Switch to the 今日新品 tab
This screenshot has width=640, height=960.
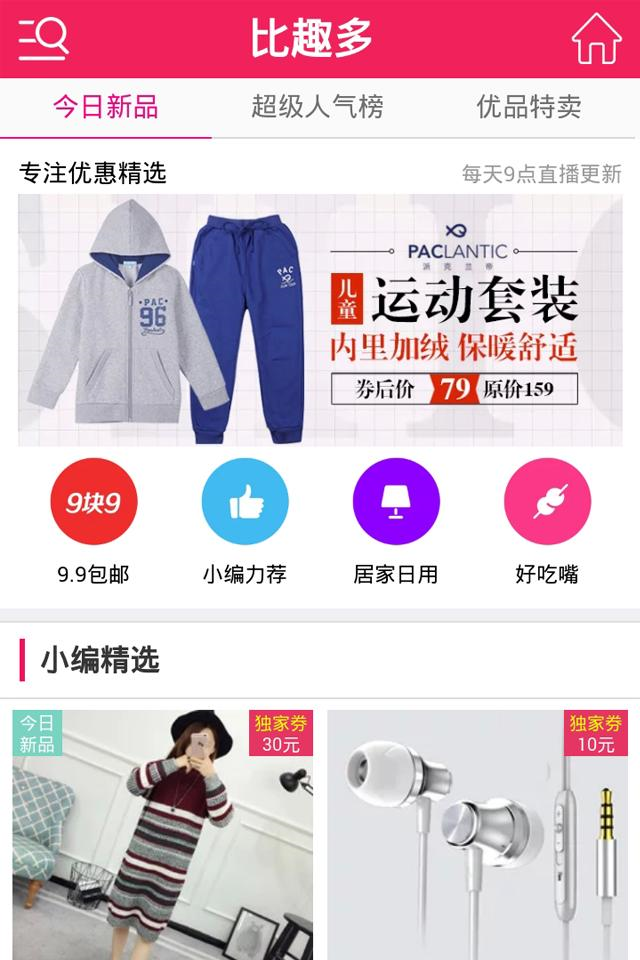coord(106,107)
